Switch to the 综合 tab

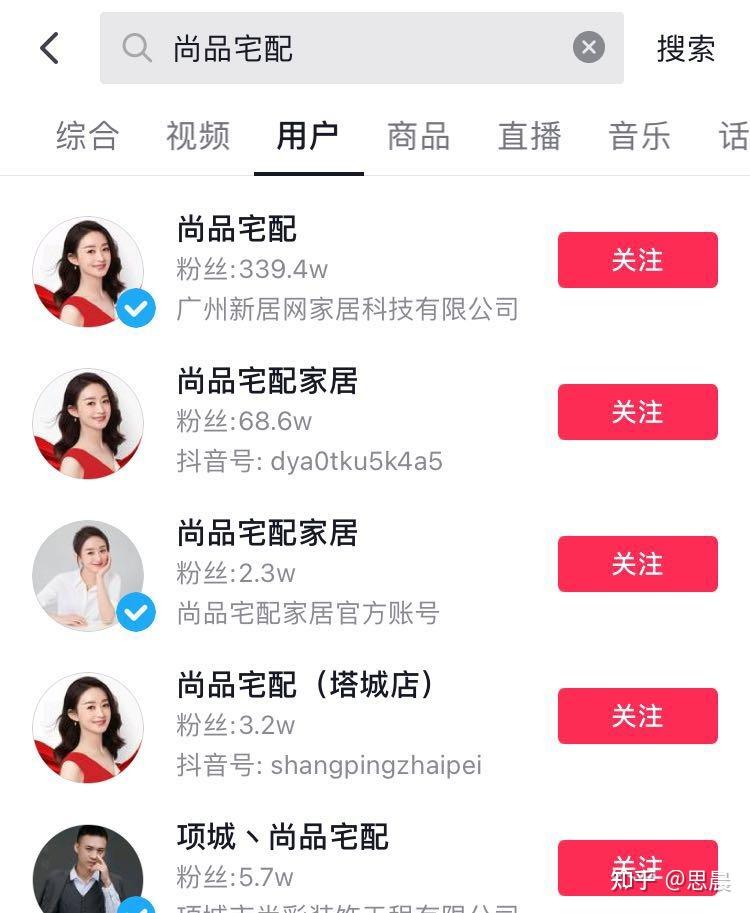pyautogui.click(x=88, y=136)
